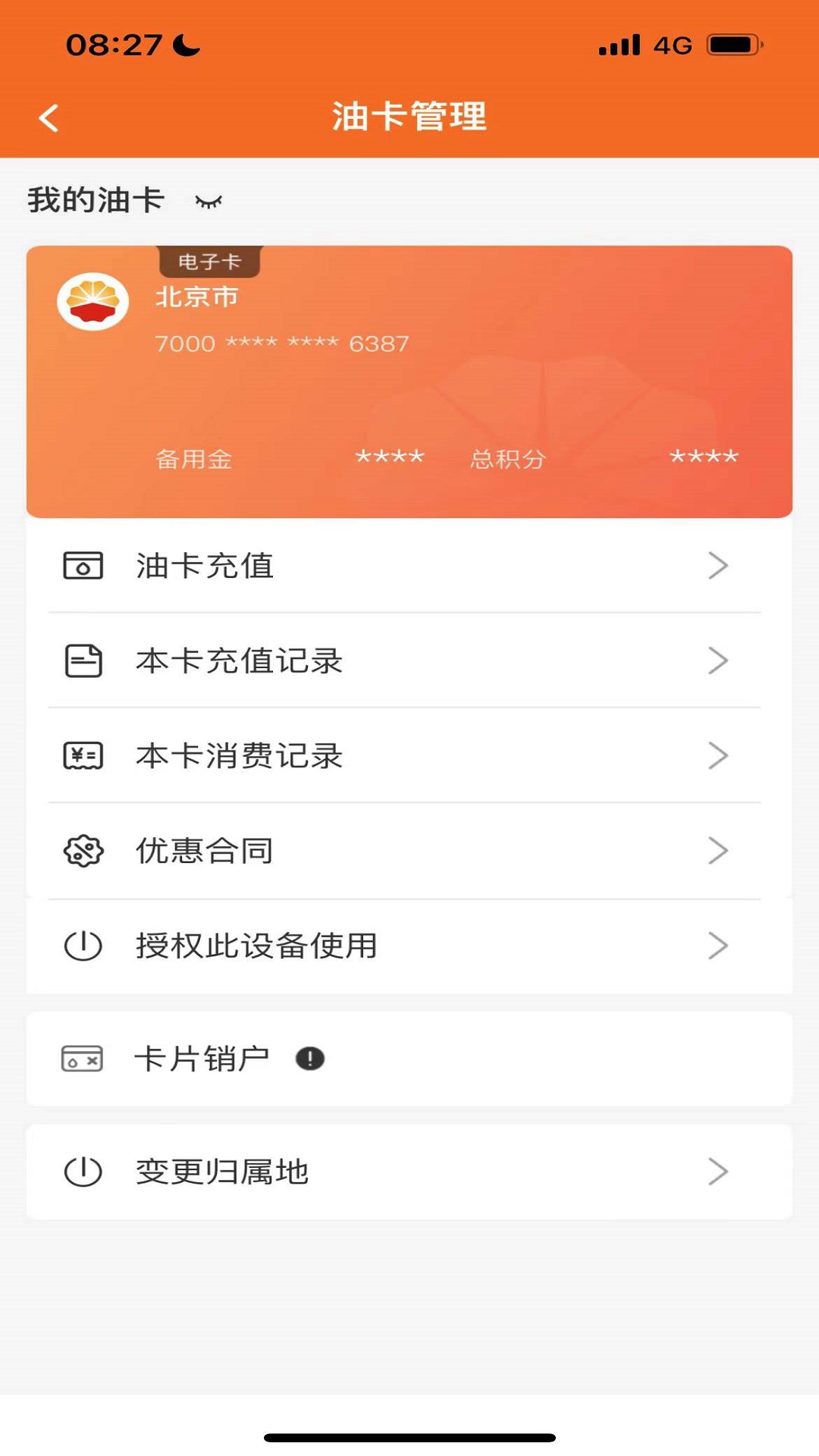
Task: View 本卡消费记录
Action: (409, 755)
